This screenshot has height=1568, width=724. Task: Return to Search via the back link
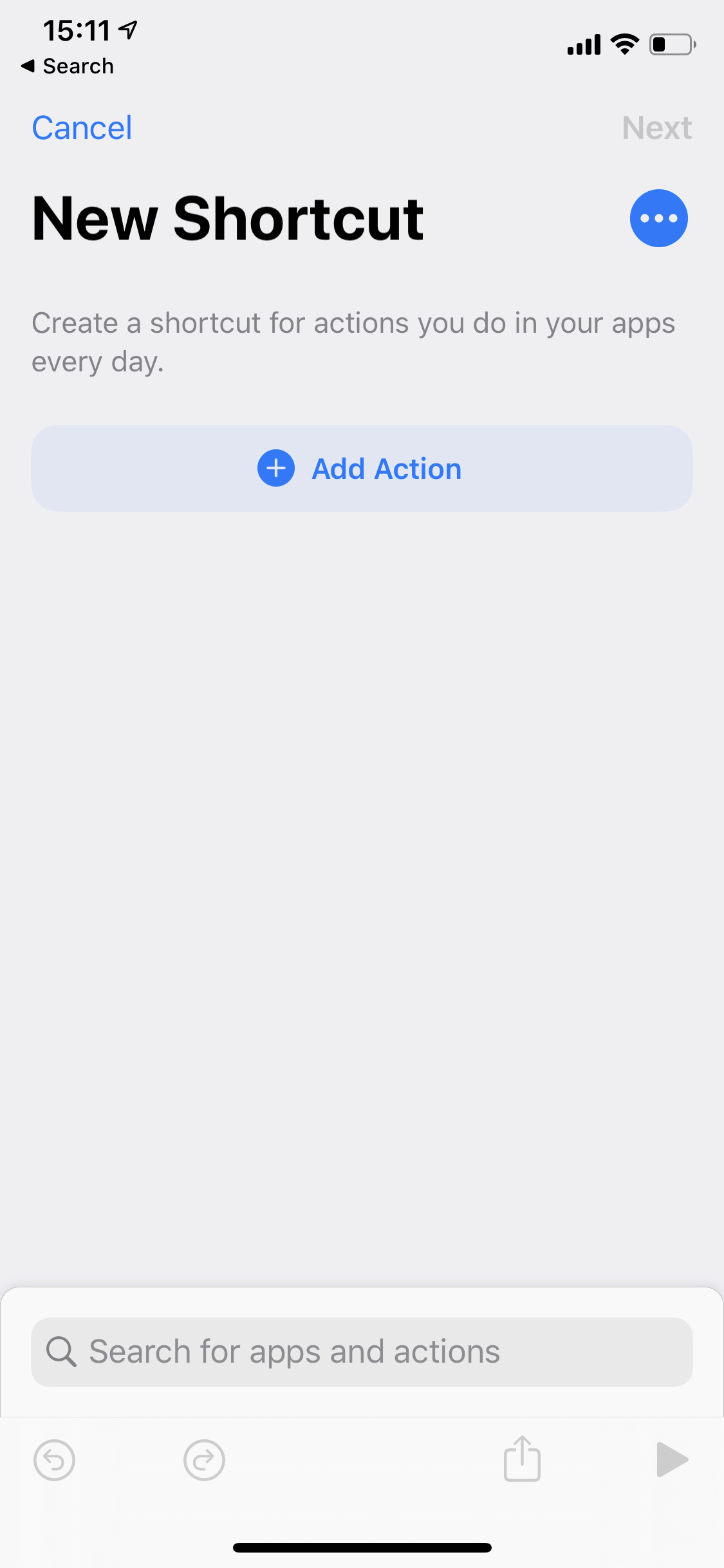pos(68,66)
